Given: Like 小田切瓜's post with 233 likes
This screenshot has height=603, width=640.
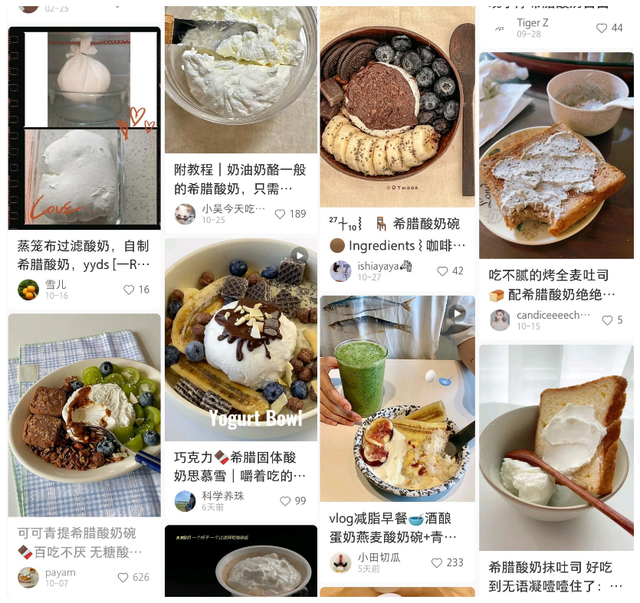Looking at the screenshot, I should click(436, 563).
